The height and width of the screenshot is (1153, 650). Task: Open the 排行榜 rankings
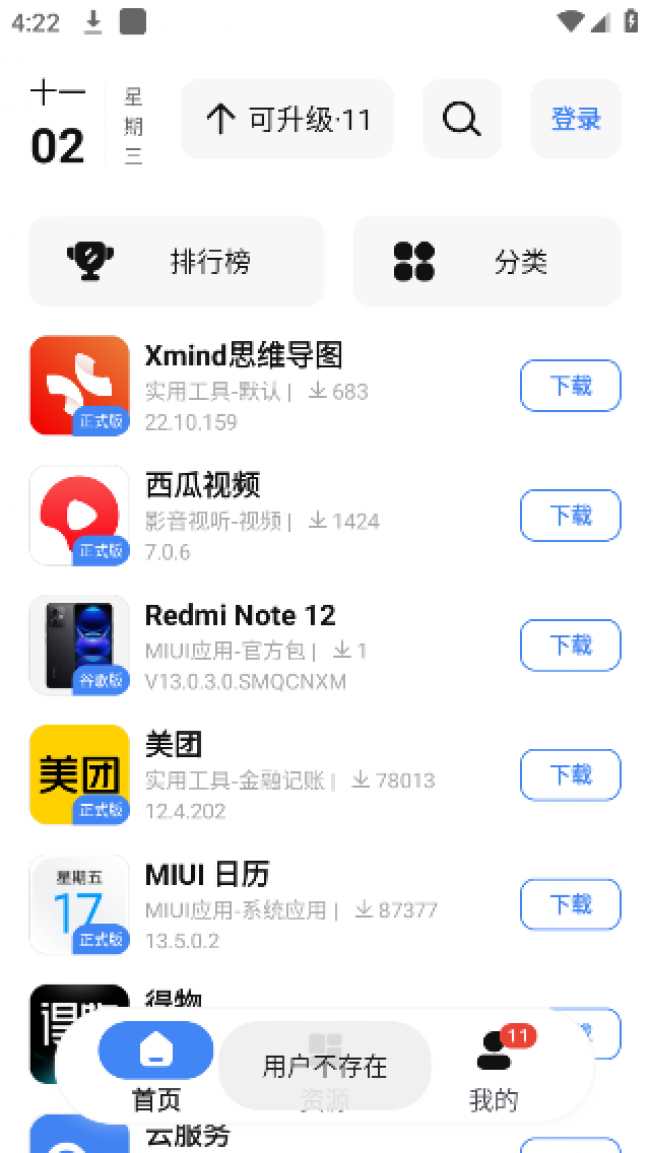point(176,262)
